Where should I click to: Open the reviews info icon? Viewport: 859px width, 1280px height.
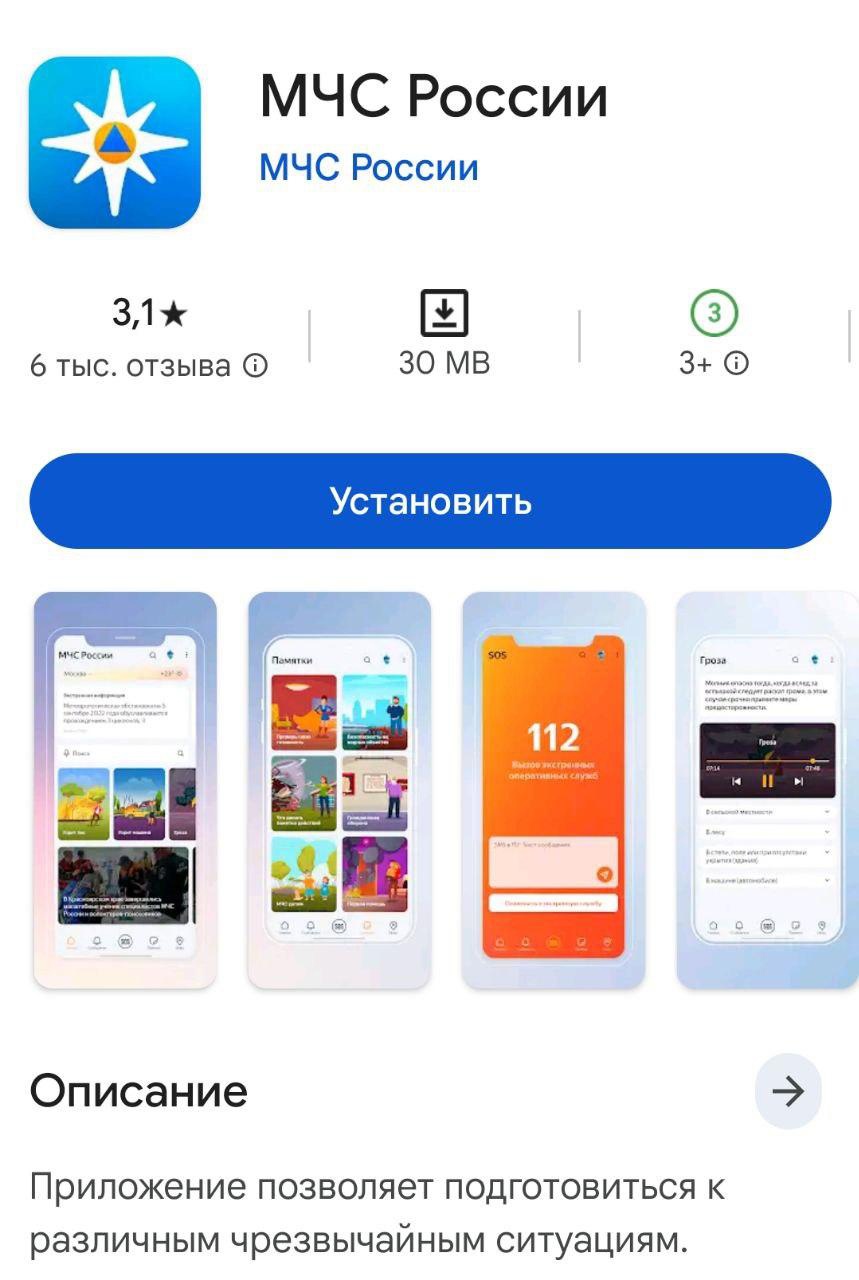click(x=256, y=365)
